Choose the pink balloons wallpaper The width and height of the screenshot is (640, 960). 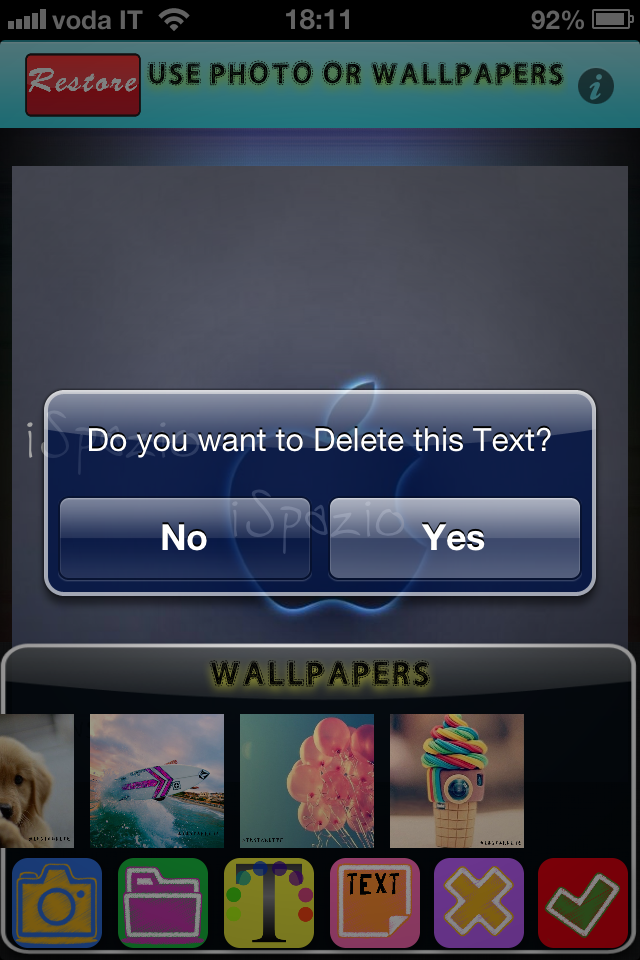(x=307, y=780)
